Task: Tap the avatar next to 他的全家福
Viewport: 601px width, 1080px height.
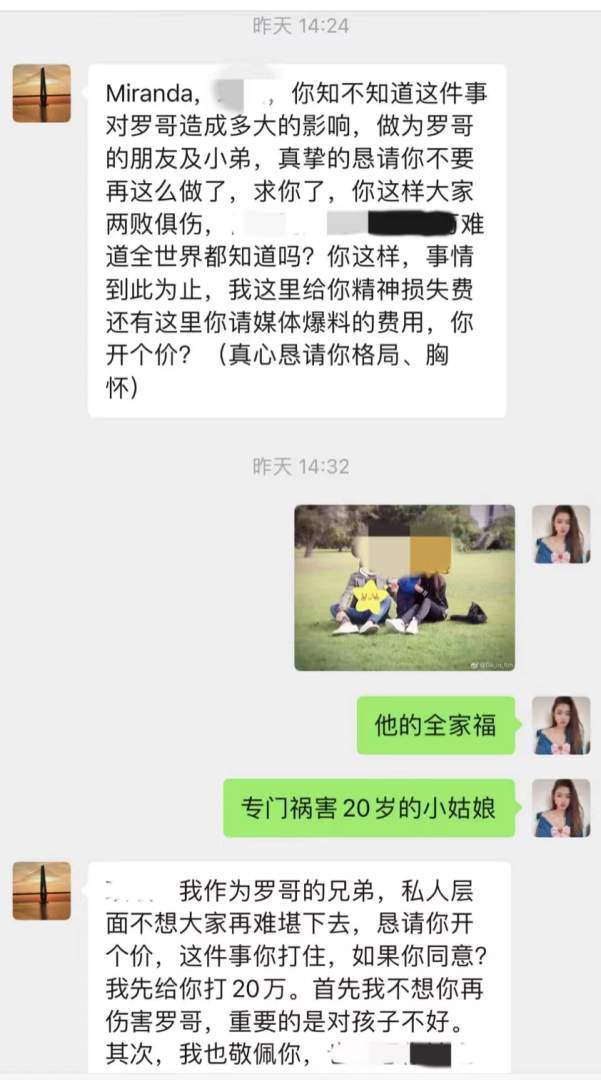Action: point(560,725)
